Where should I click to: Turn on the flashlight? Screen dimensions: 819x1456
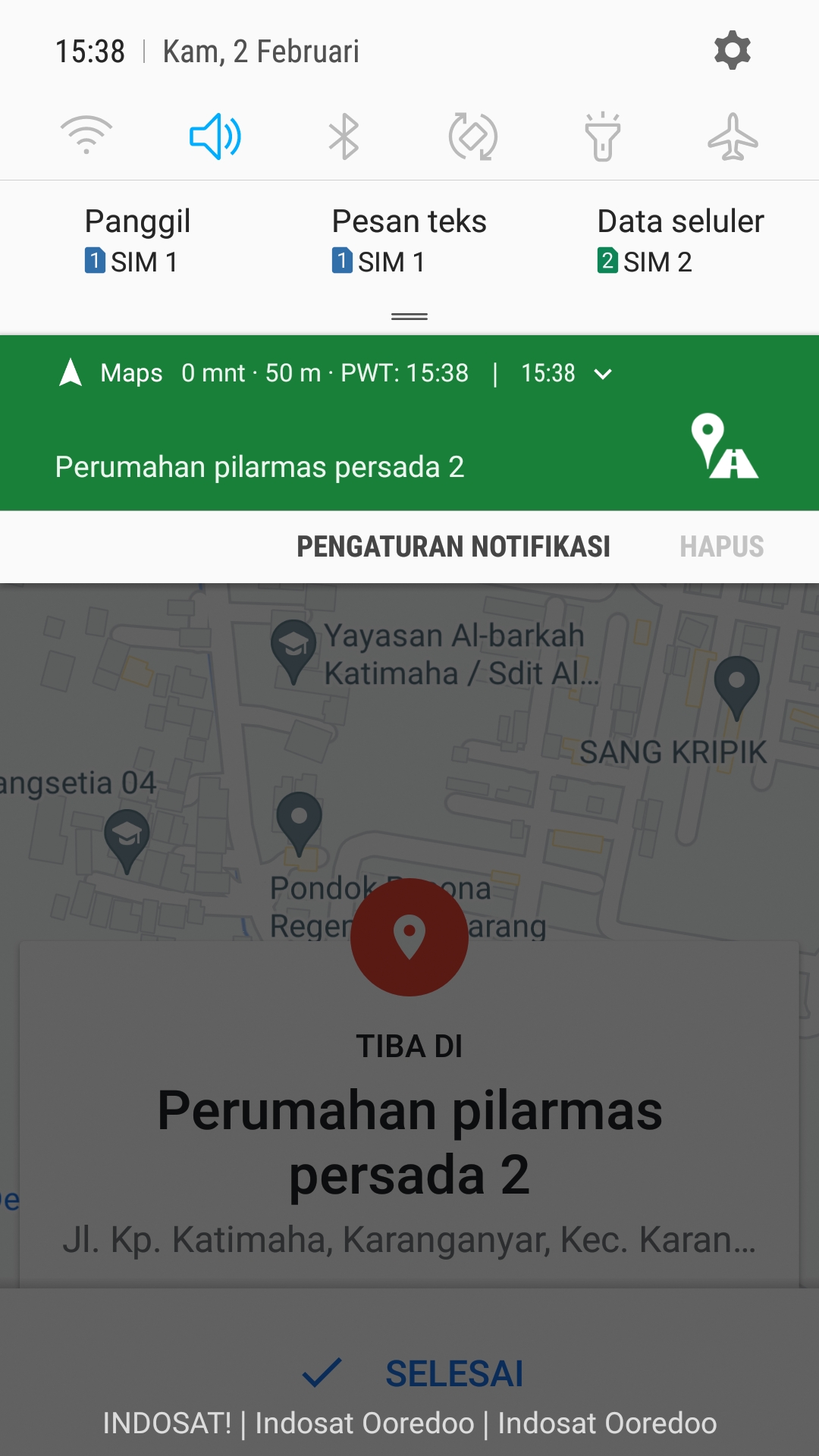point(603,136)
